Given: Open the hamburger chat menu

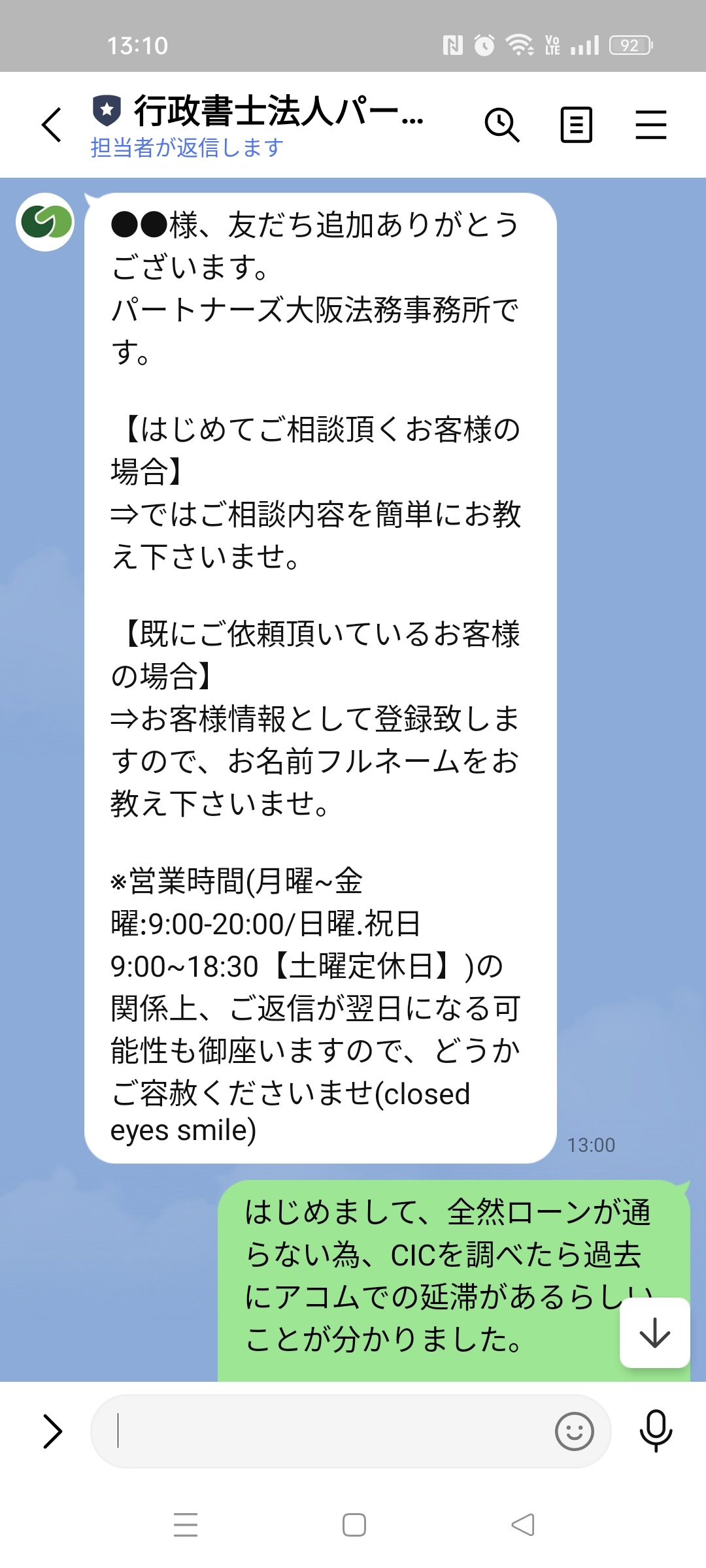Looking at the screenshot, I should click(650, 125).
